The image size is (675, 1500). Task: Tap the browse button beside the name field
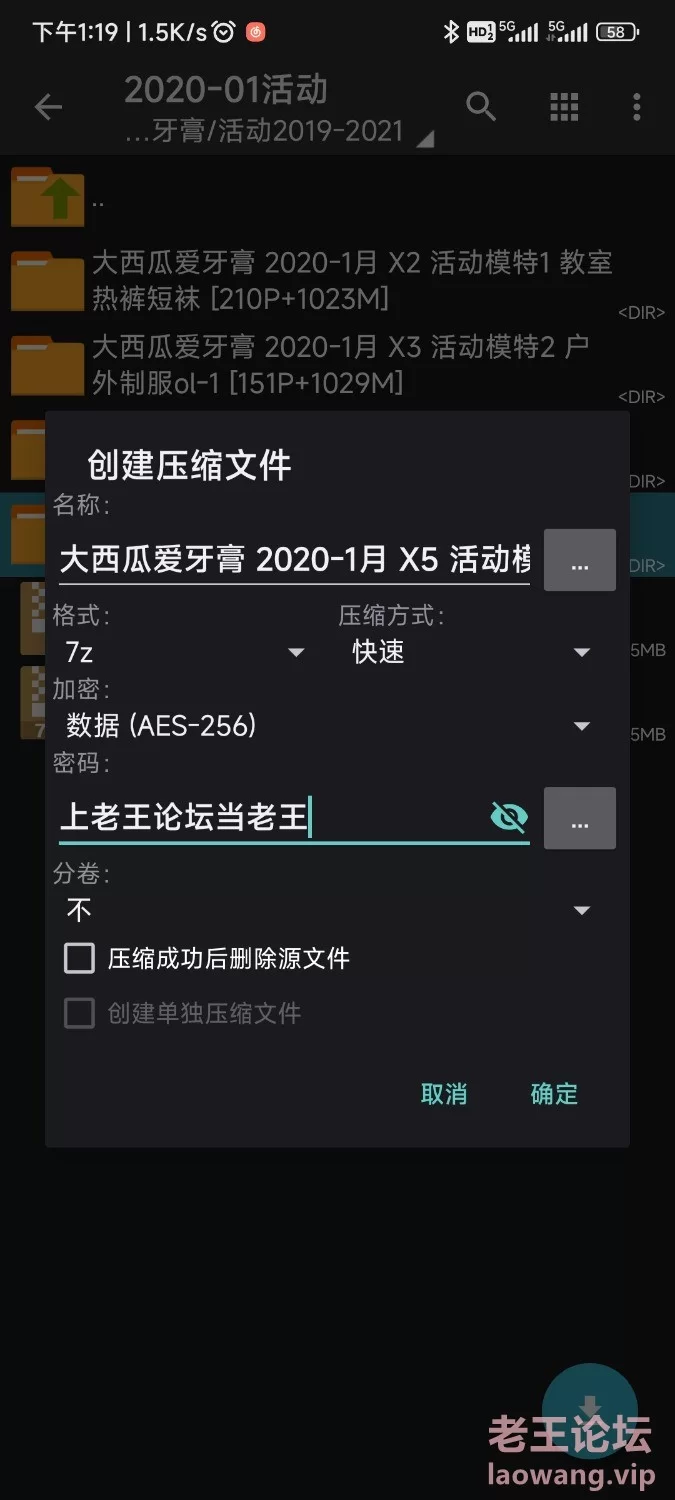tap(580, 561)
